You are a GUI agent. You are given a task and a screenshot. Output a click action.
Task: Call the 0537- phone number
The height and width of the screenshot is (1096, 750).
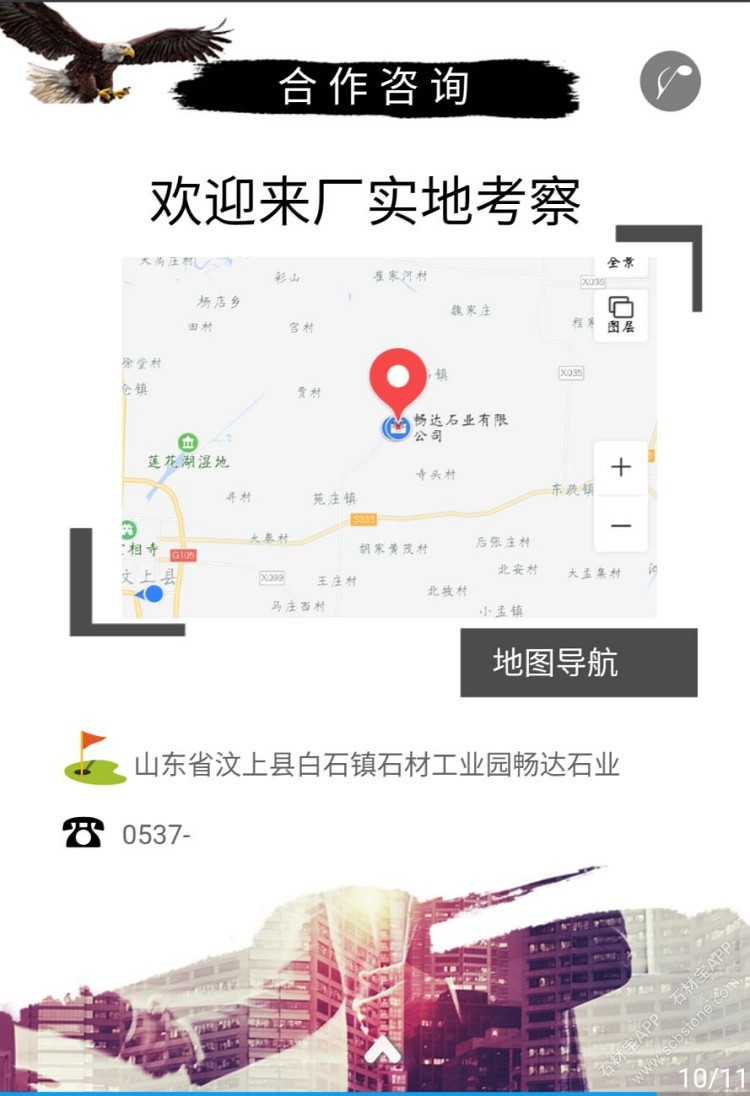(x=155, y=833)
